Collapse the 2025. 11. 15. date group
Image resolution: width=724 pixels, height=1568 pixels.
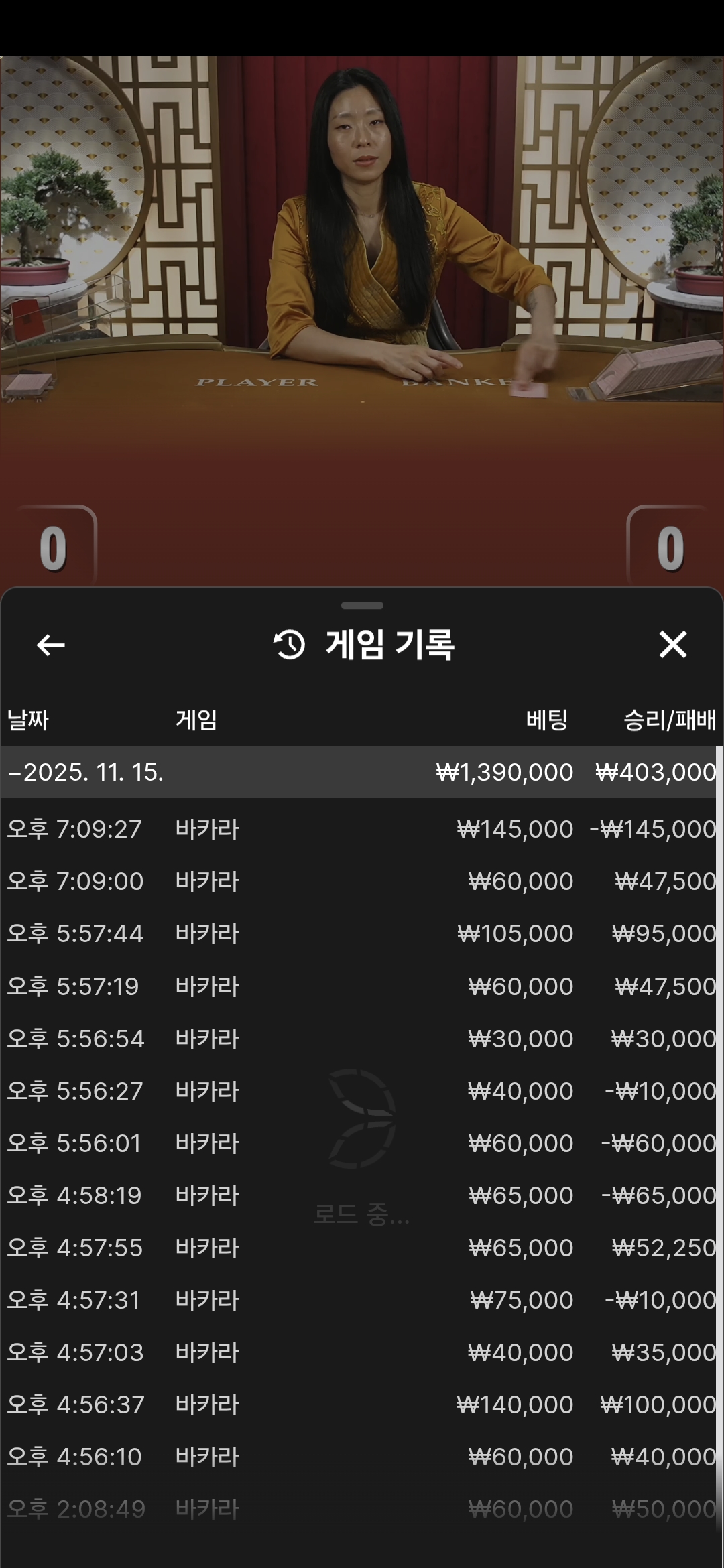[x=86, y=772]
